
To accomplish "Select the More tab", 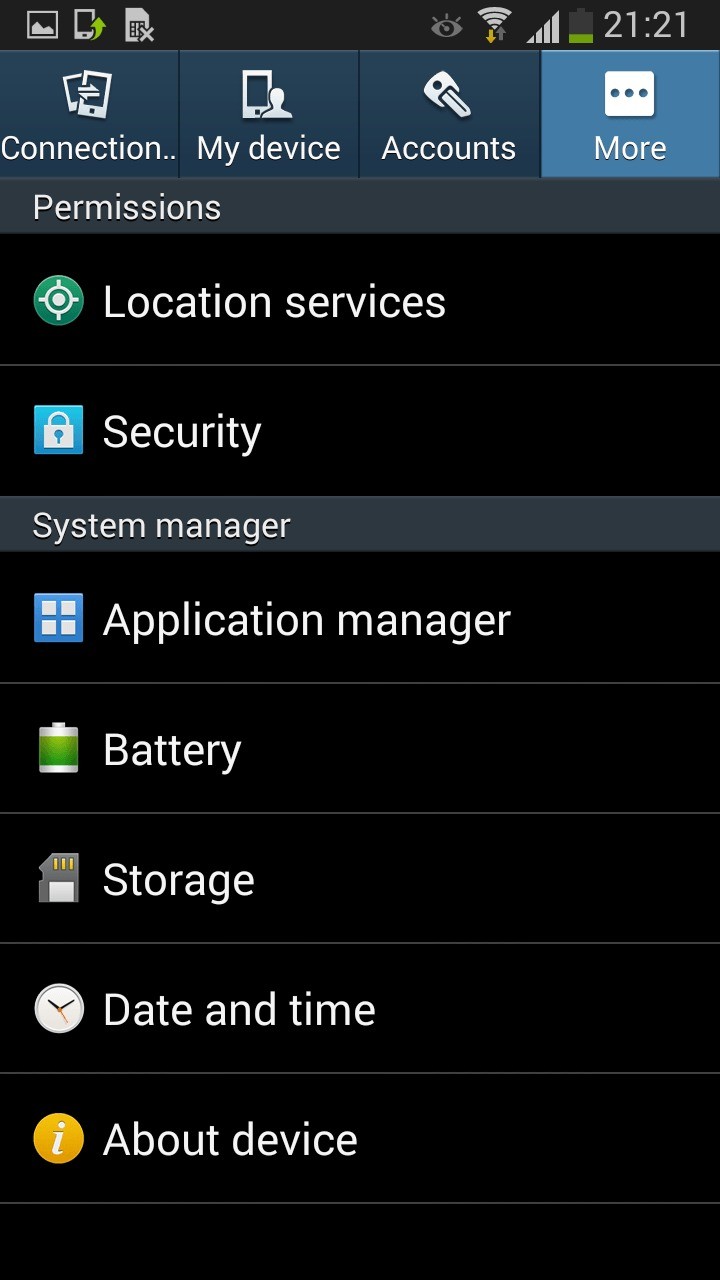I will [x=630, y=116].
